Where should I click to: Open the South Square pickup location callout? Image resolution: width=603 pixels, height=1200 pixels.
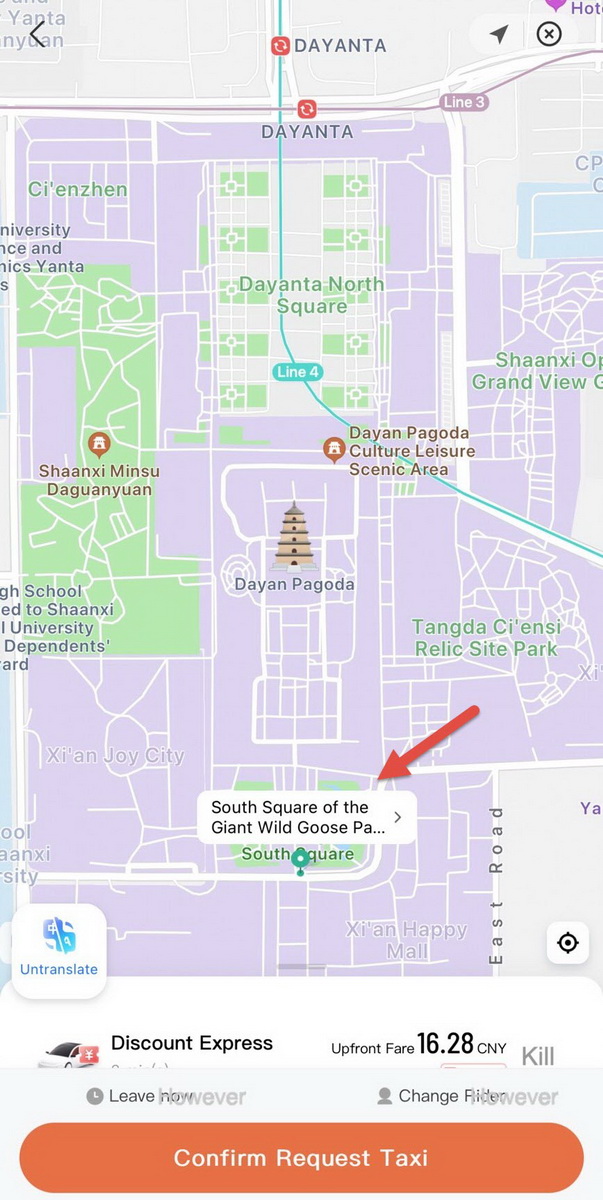click(x=307, y=817)
